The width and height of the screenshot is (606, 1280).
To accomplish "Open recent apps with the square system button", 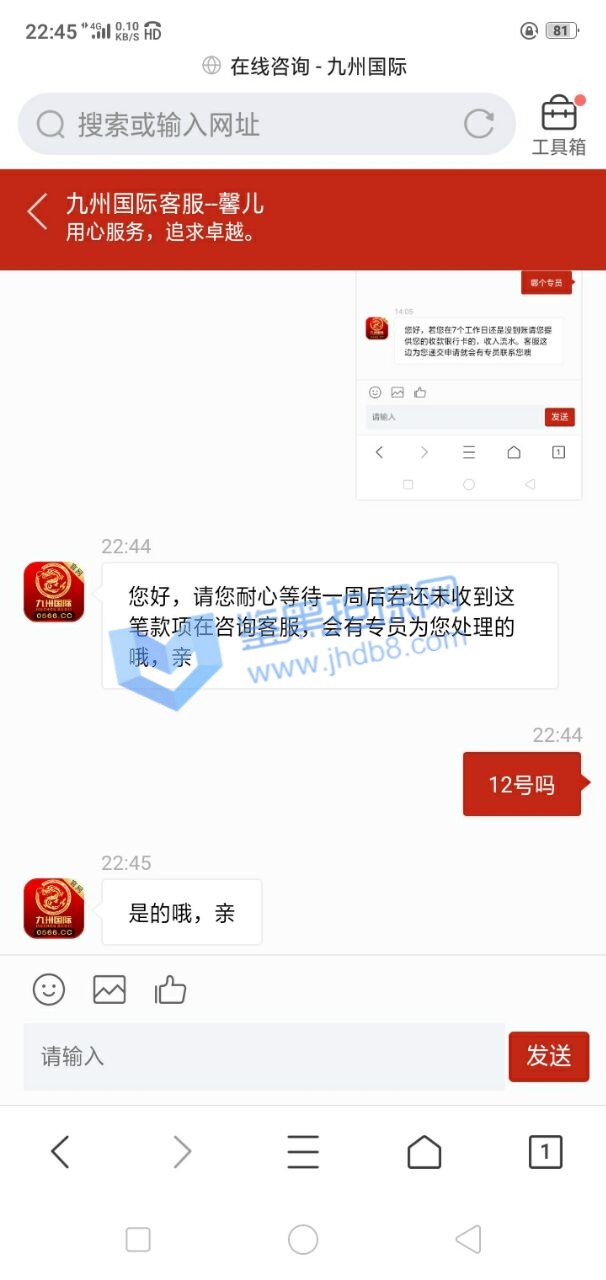I will point(138,1240).
